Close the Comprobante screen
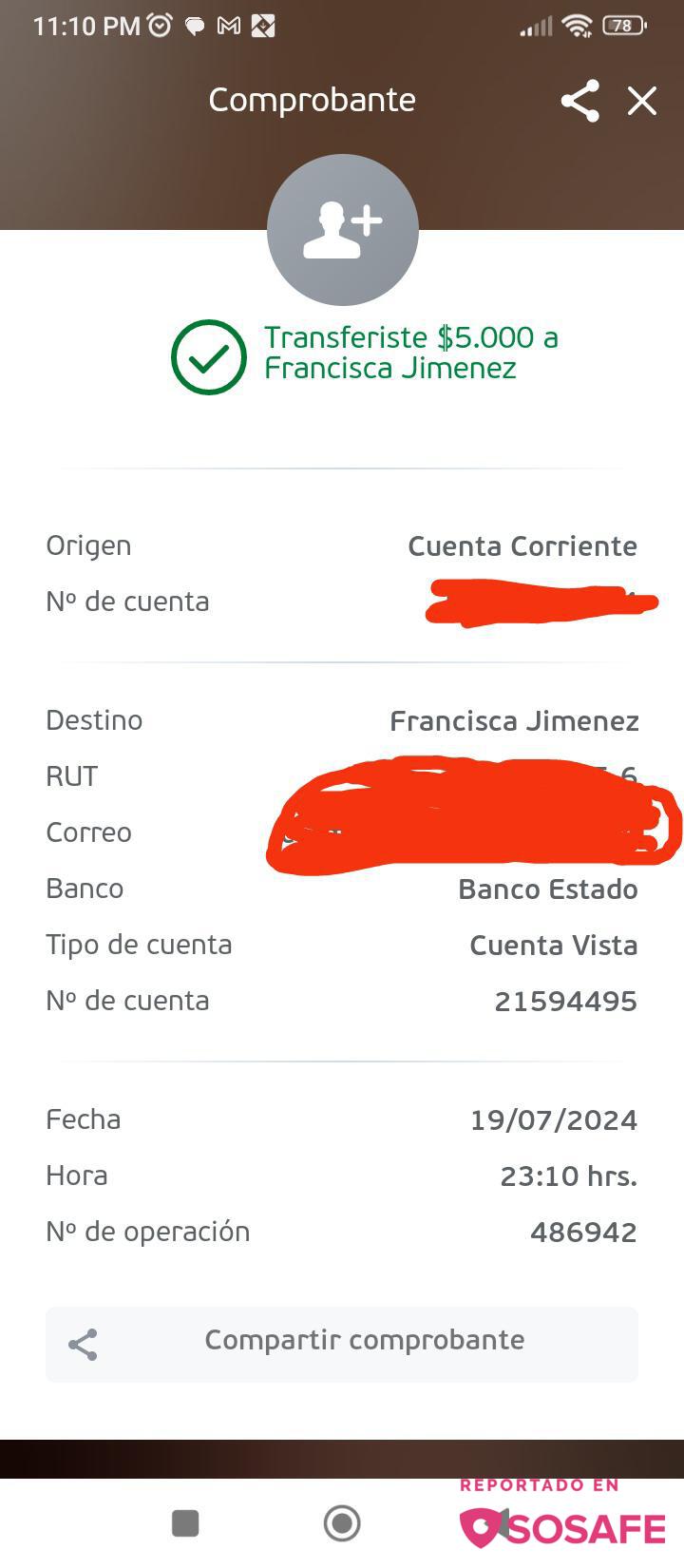The width and height of the screenshot is (684, 1568). click(642, 101)
